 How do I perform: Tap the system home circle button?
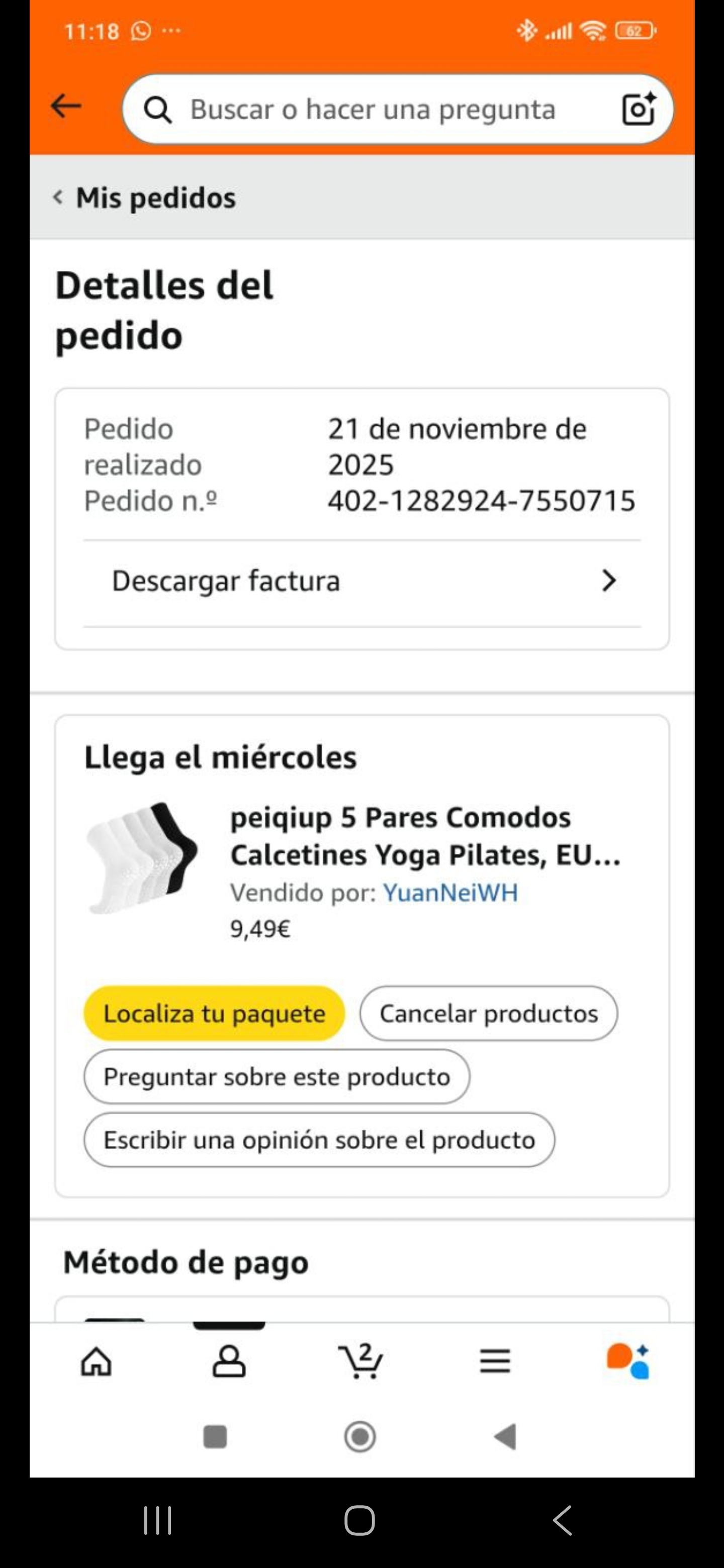(360, 1437)
